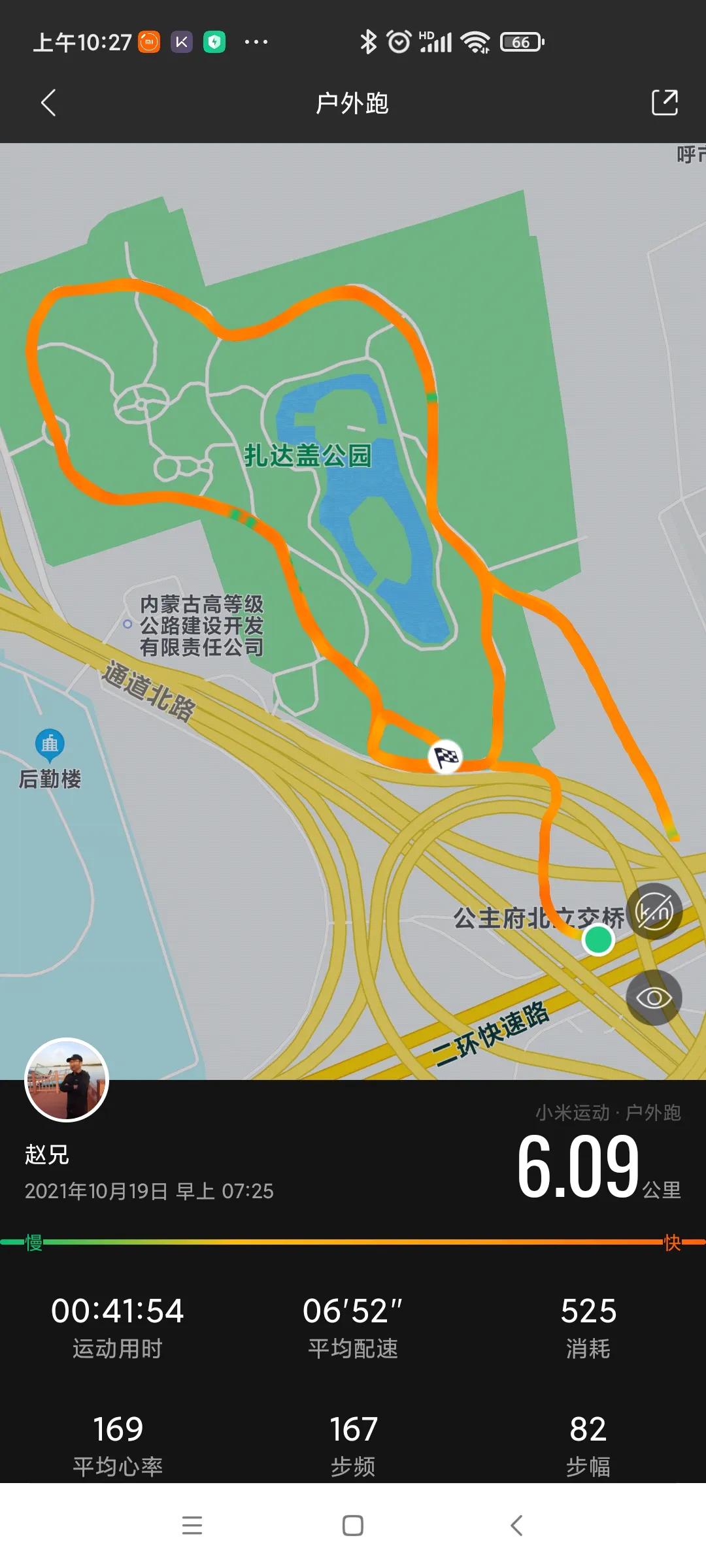Tap the back arrow to exit run details
The image size is (706, 1568).
49,103
